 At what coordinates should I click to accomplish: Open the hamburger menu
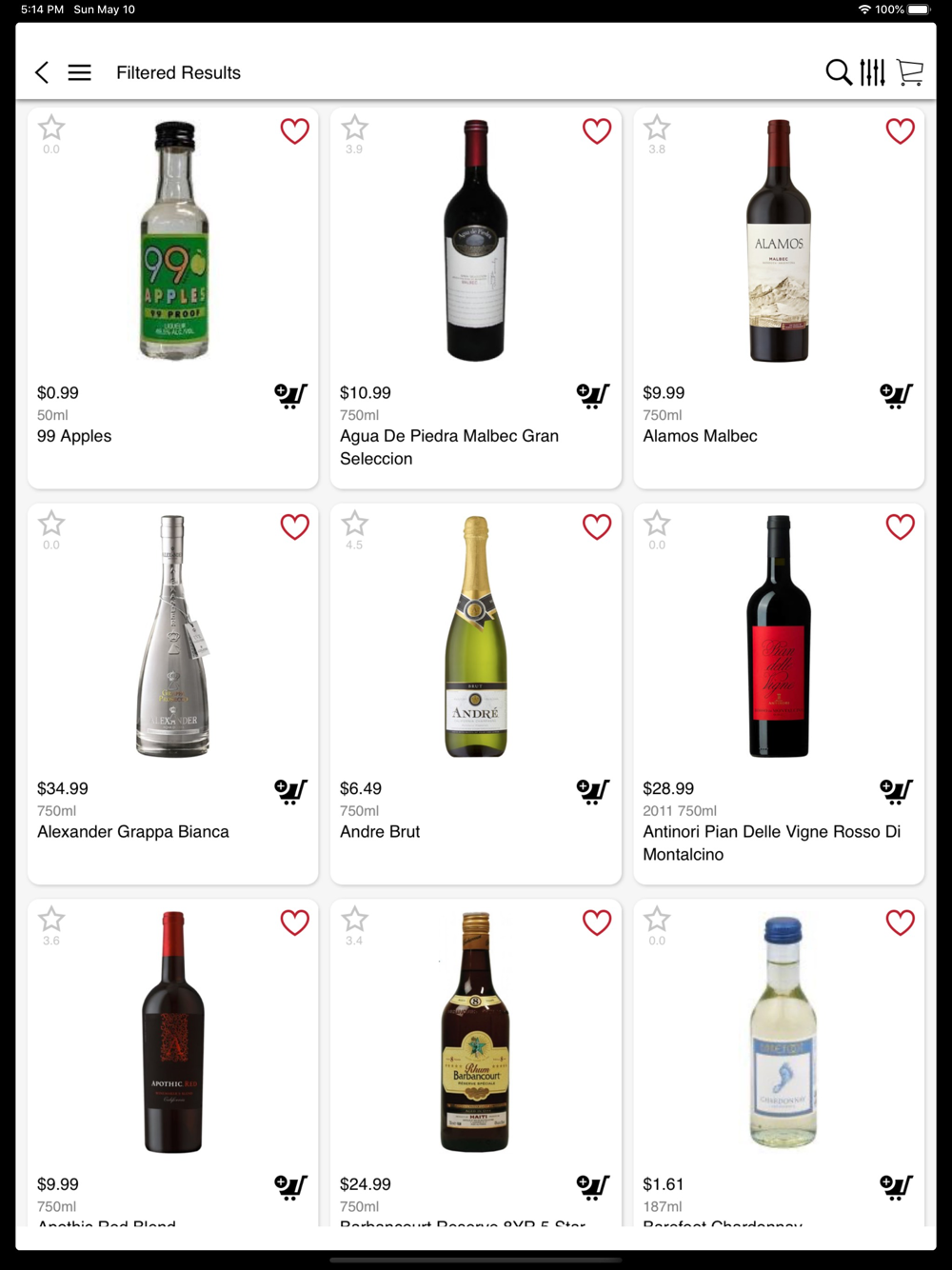(80, 72)
